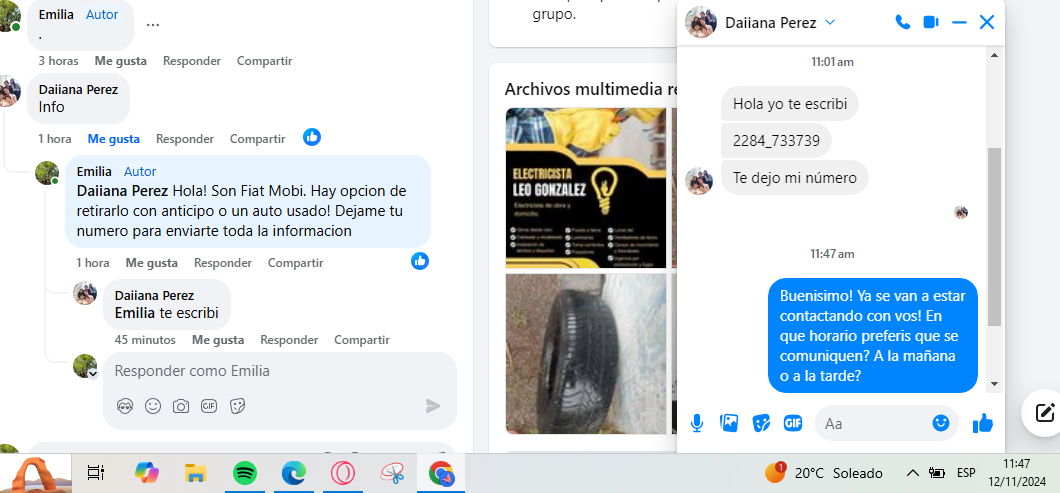This screenshot has height=493, width=1060.
Task: Open the Daiiana Perez chat options dropdown
Action: point(830,22)
